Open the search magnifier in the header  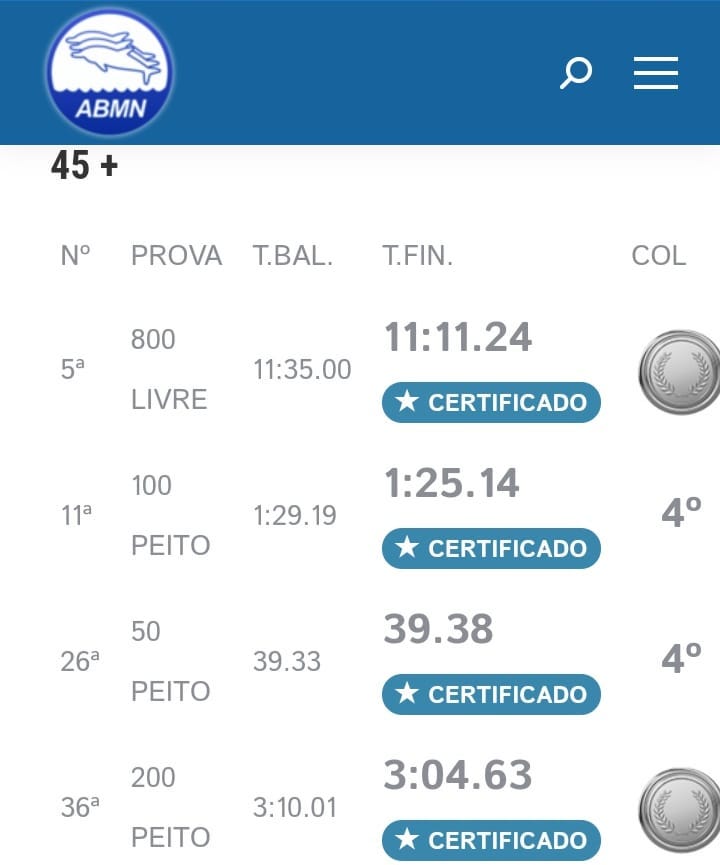click(576, 73)
